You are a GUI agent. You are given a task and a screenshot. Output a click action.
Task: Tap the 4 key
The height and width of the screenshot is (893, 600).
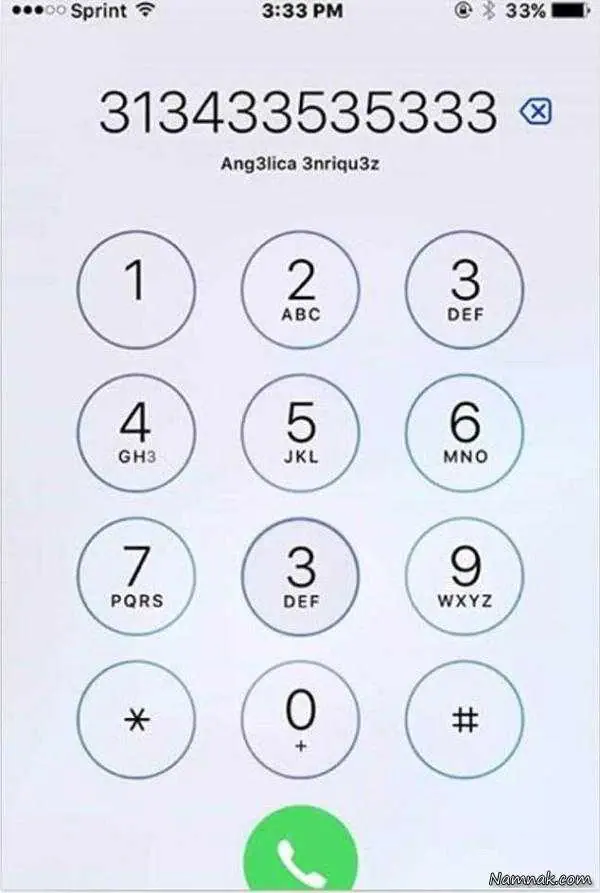[x=136, y=433]
